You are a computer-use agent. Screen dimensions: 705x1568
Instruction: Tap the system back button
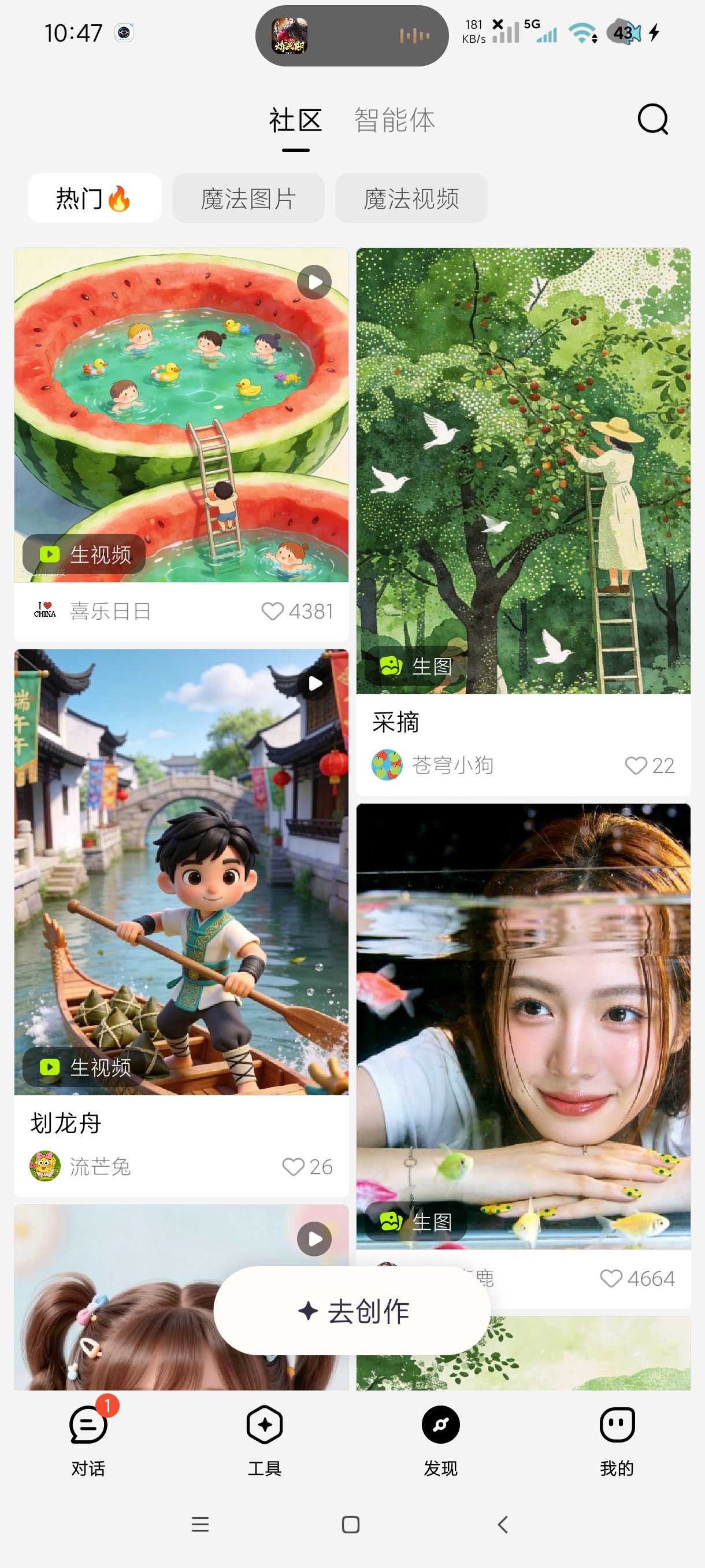click(502, 1524)
